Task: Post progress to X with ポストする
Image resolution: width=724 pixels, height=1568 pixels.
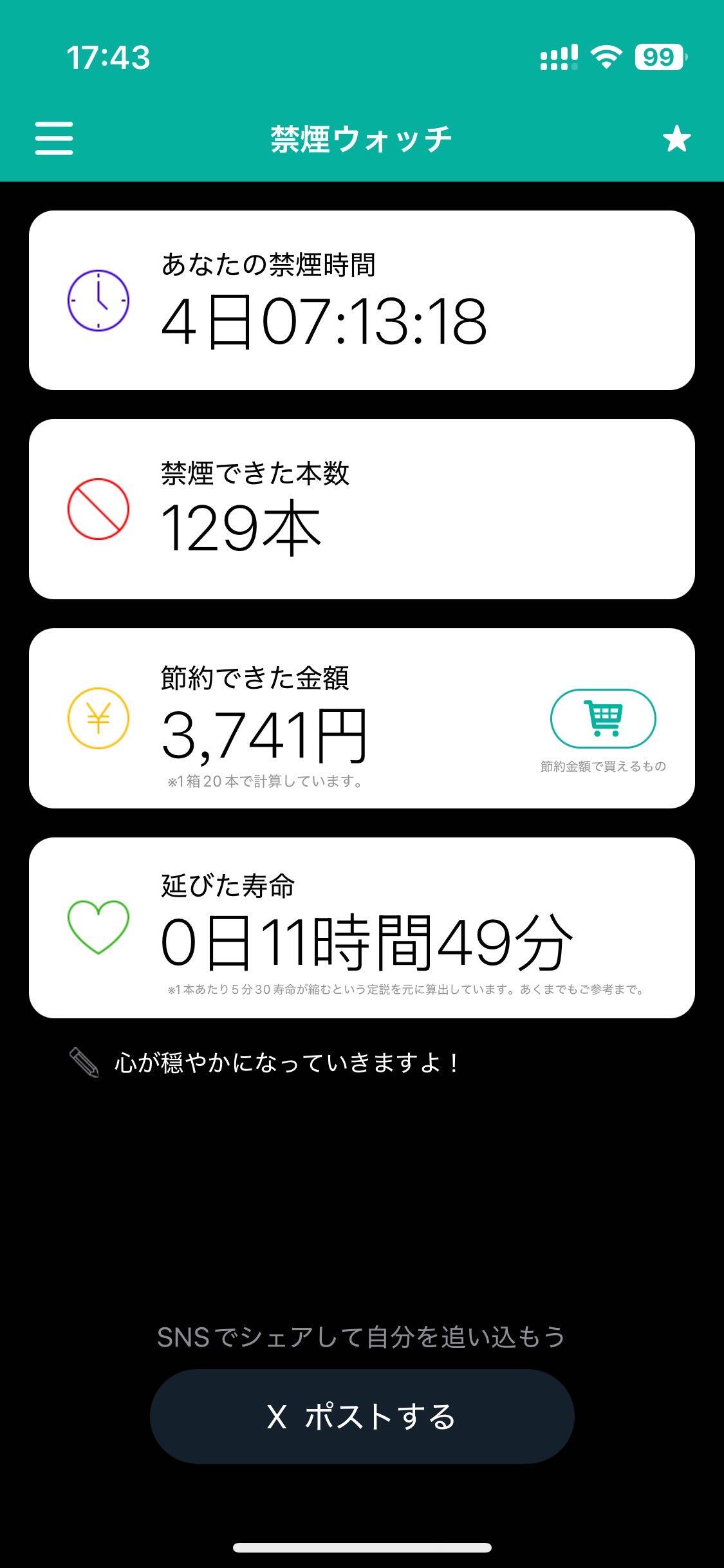Action: (x=362, y=1417)
